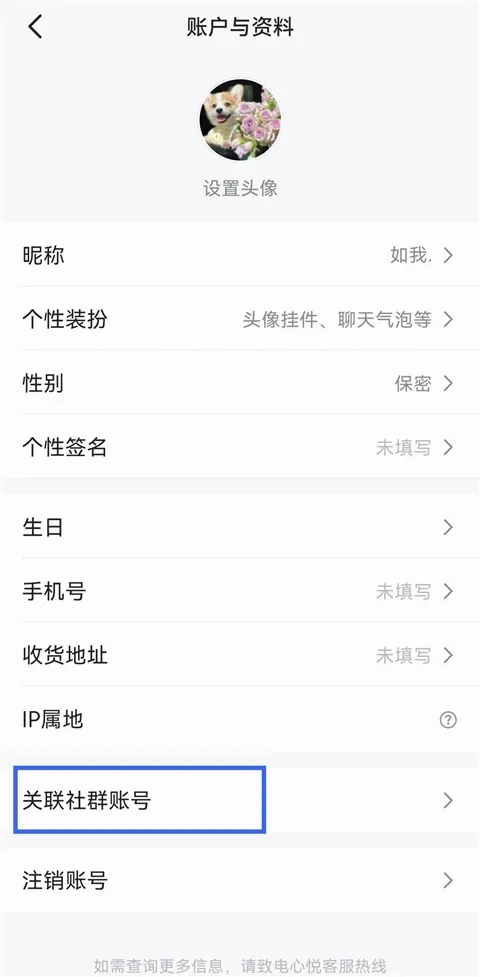Edit the 个性签名 signature
The height and width of the screenshot is (977, 480).
240,447
